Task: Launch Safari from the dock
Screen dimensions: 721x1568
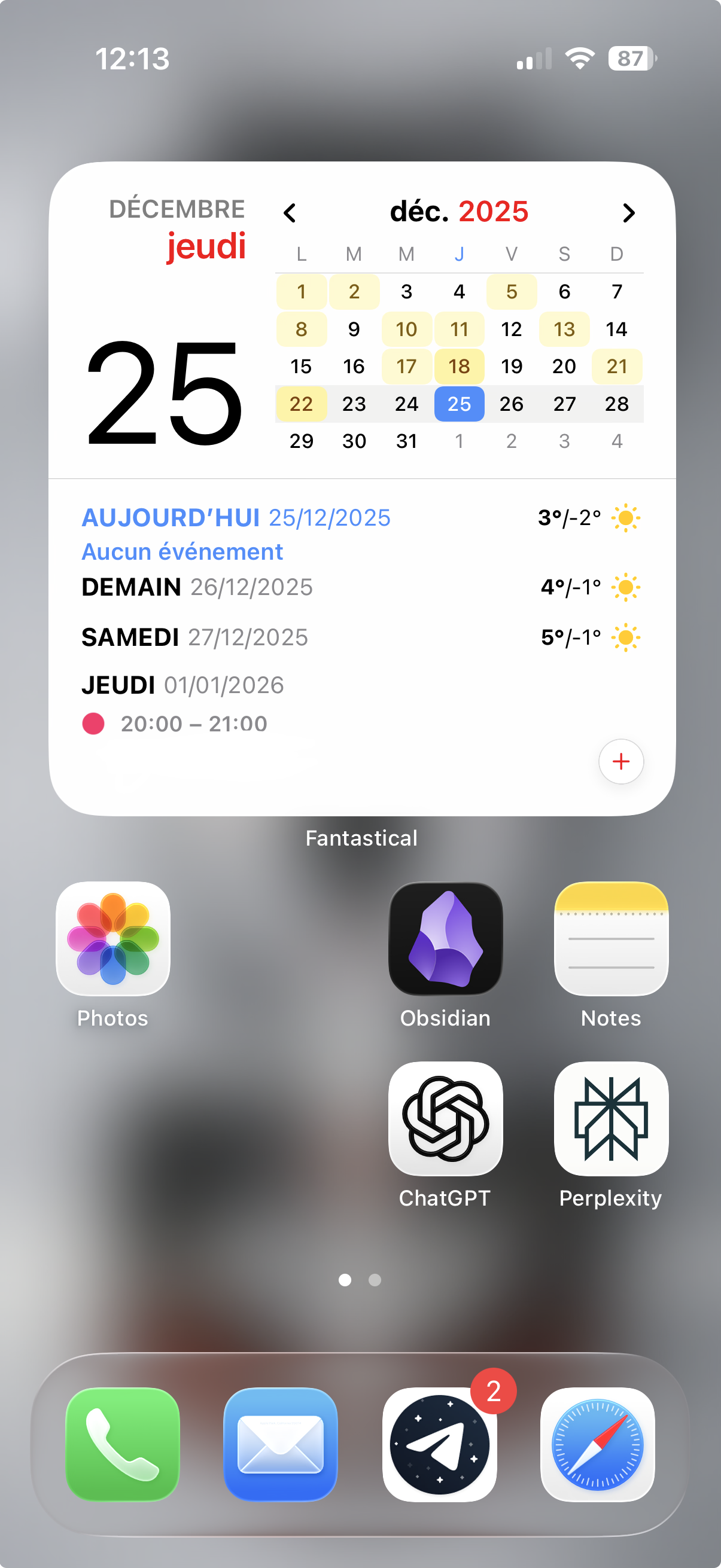Action: click(x=597, y=1444)
